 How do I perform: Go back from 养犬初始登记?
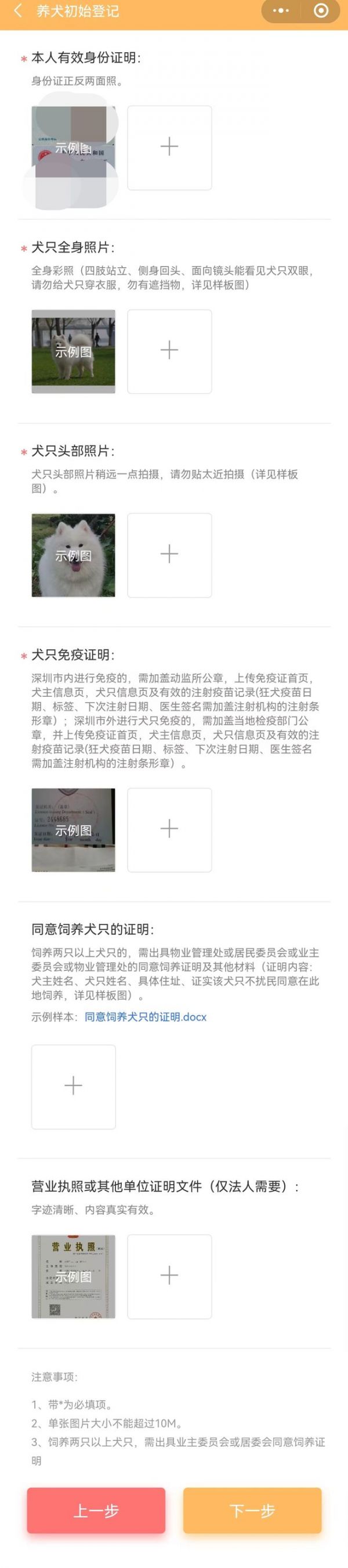pyautogui.click(x=18, y=11)
